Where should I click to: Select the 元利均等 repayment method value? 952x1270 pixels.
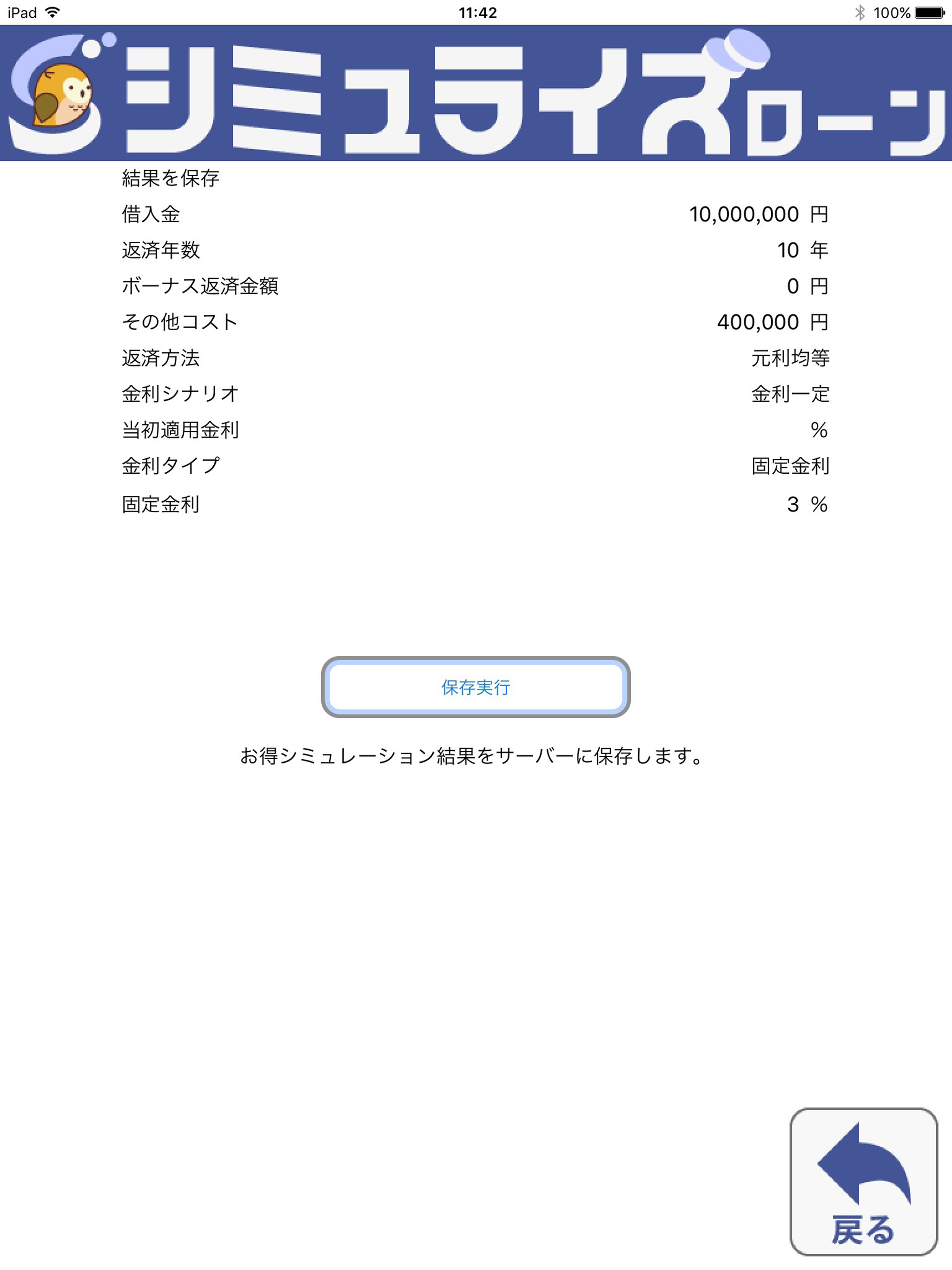pyautogui.click(x=791, y=357)
